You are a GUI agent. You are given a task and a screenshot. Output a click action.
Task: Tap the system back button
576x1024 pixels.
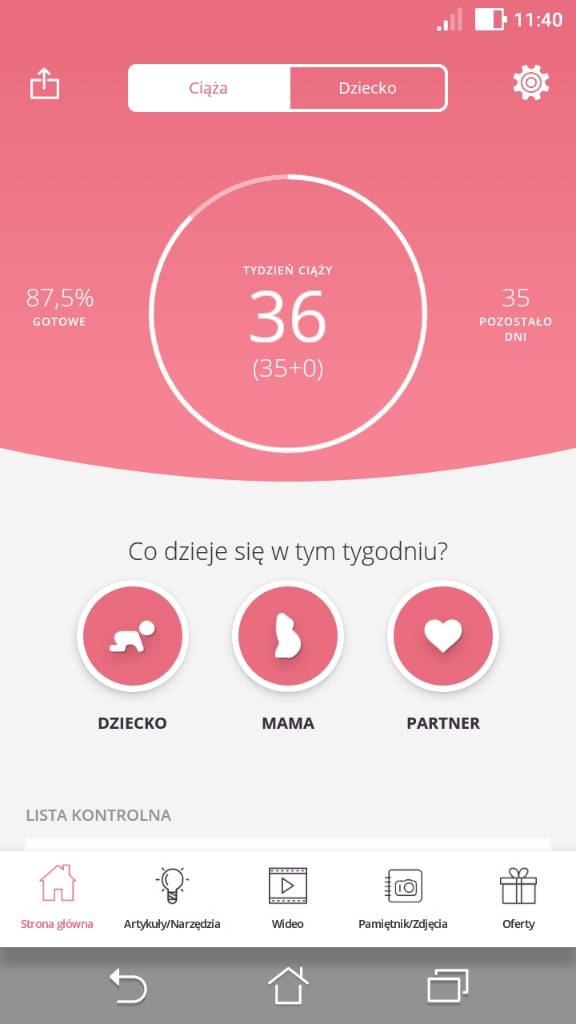pyautogui.click(x=128, y=986)
